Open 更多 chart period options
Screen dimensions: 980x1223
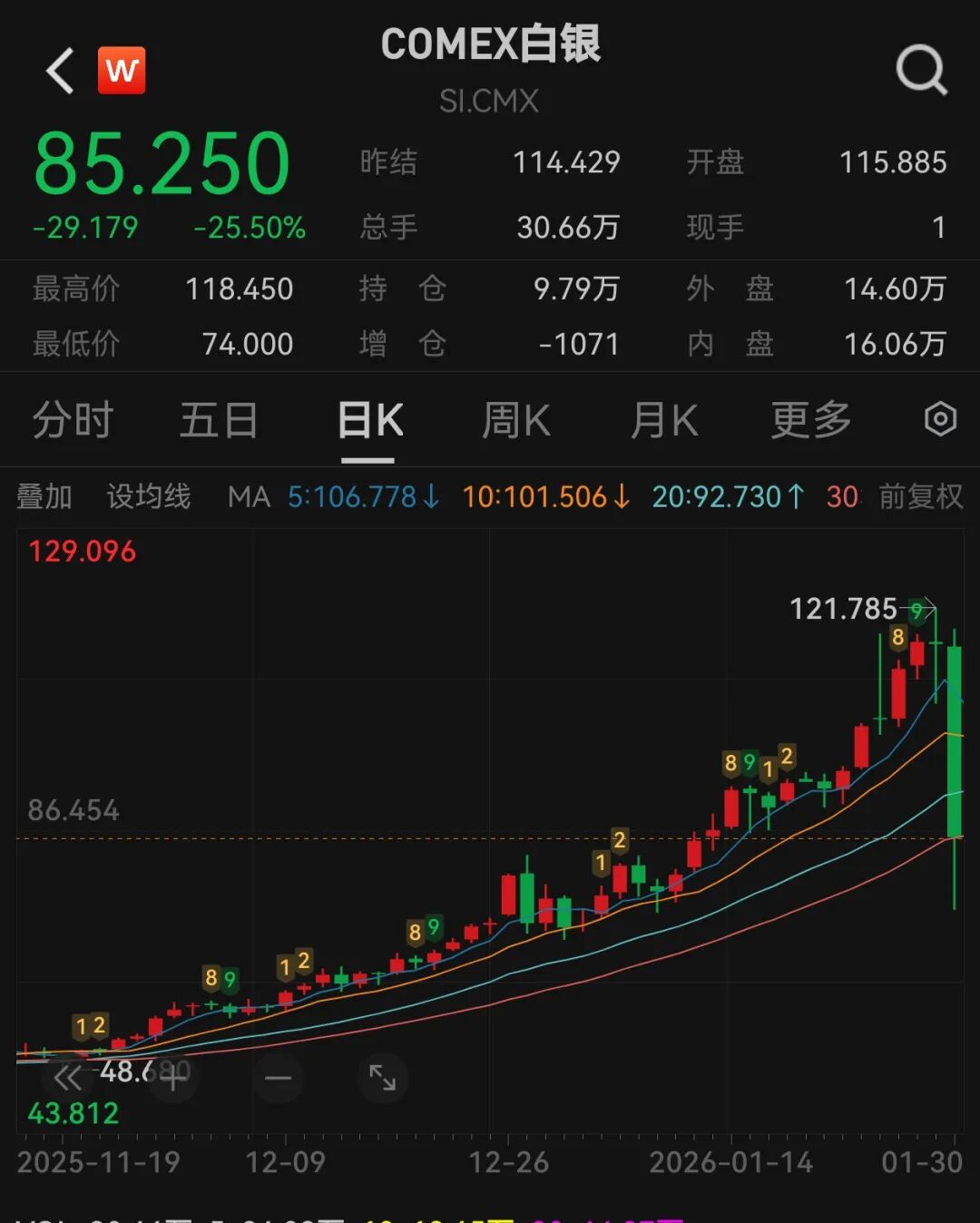tap(810, 421)
